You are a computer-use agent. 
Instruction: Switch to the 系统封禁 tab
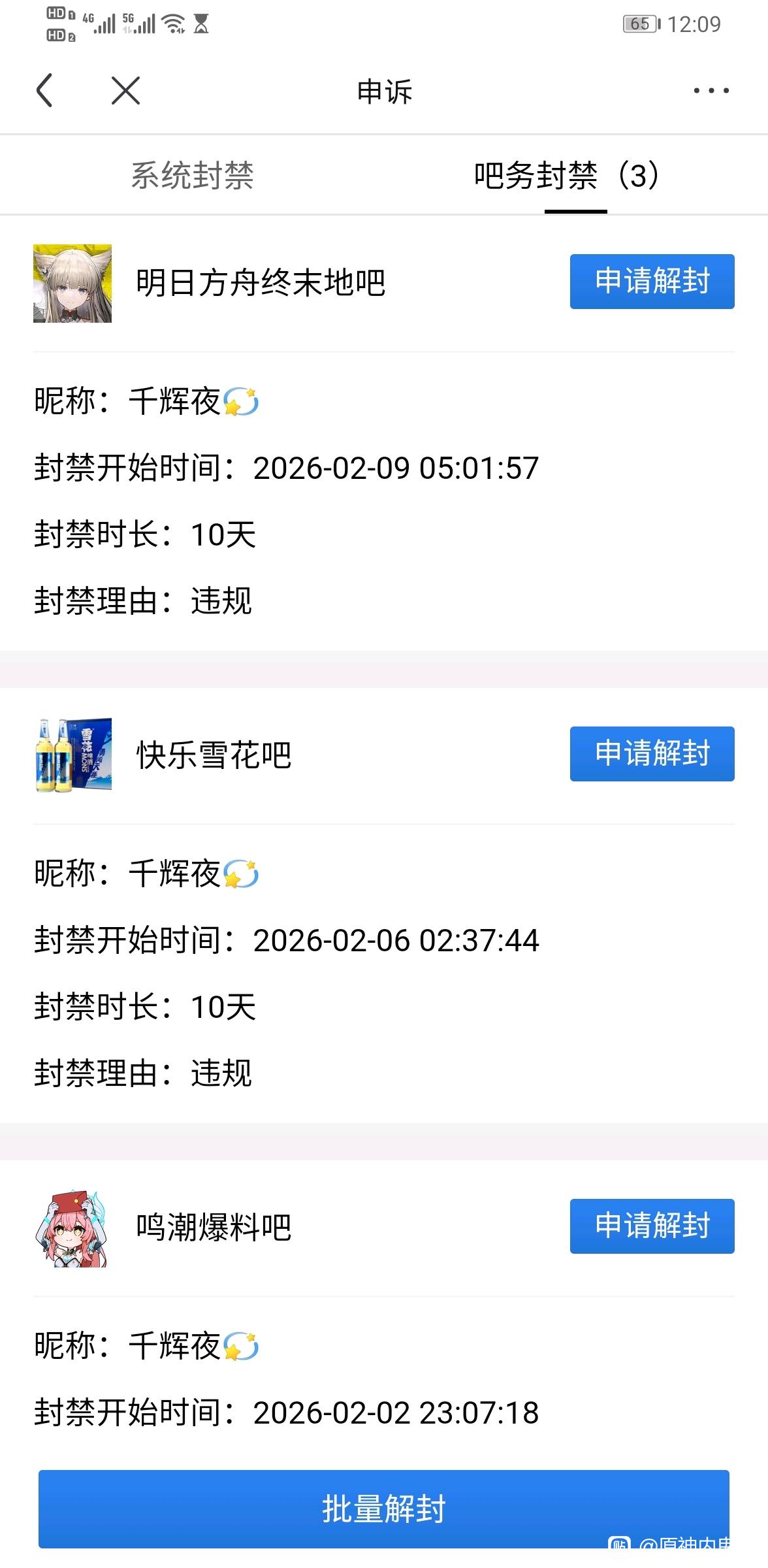[x=192, y=175]
